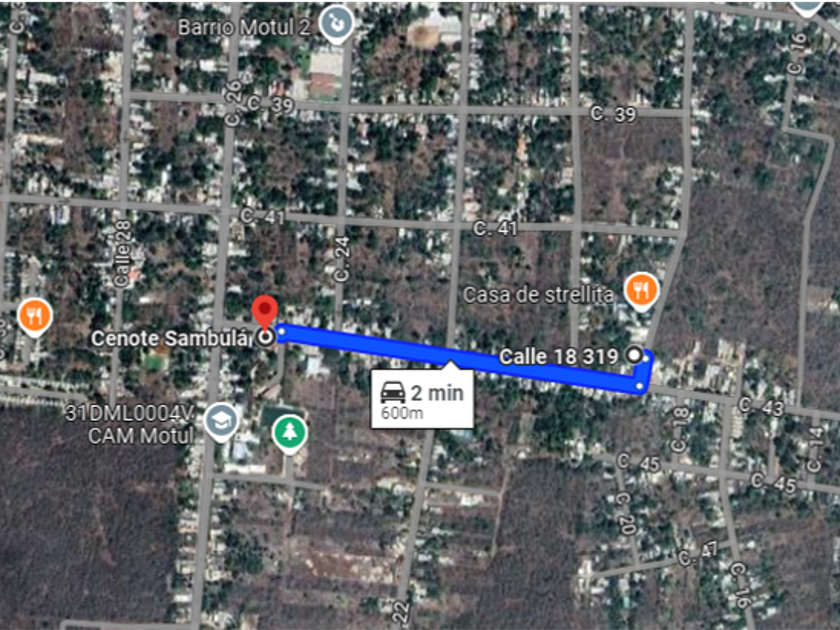Viewport: 840px width, 630px height.
Task: Select the CAM Motul school marker
Action: click(x=219, y=422)
